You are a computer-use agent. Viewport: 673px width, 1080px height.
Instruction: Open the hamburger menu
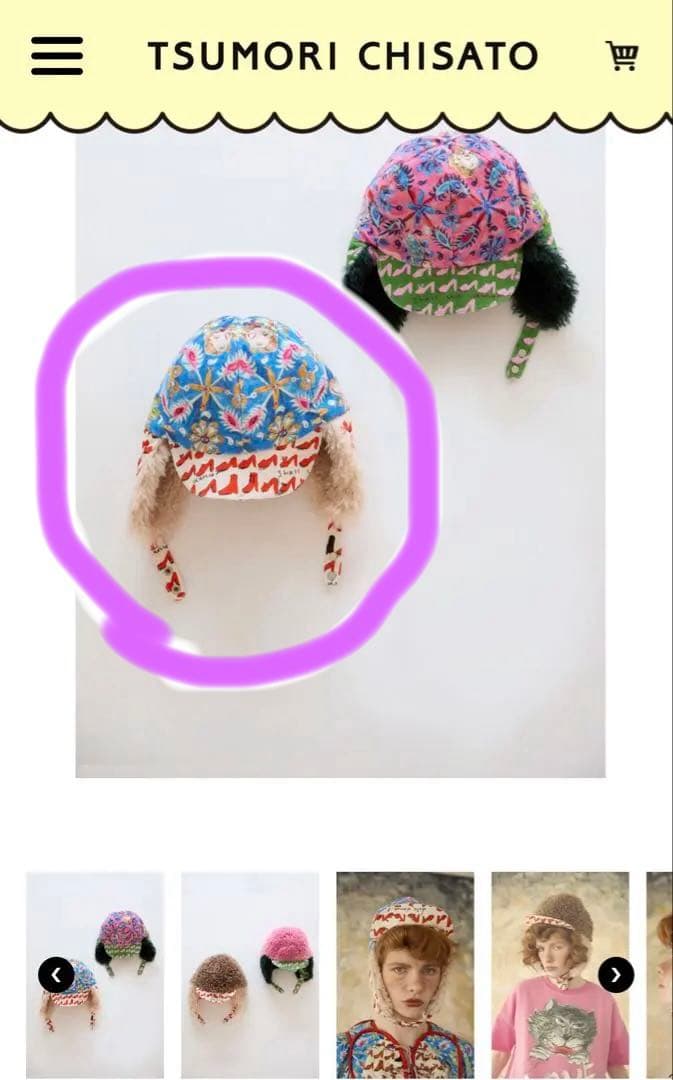coord(57,56)
